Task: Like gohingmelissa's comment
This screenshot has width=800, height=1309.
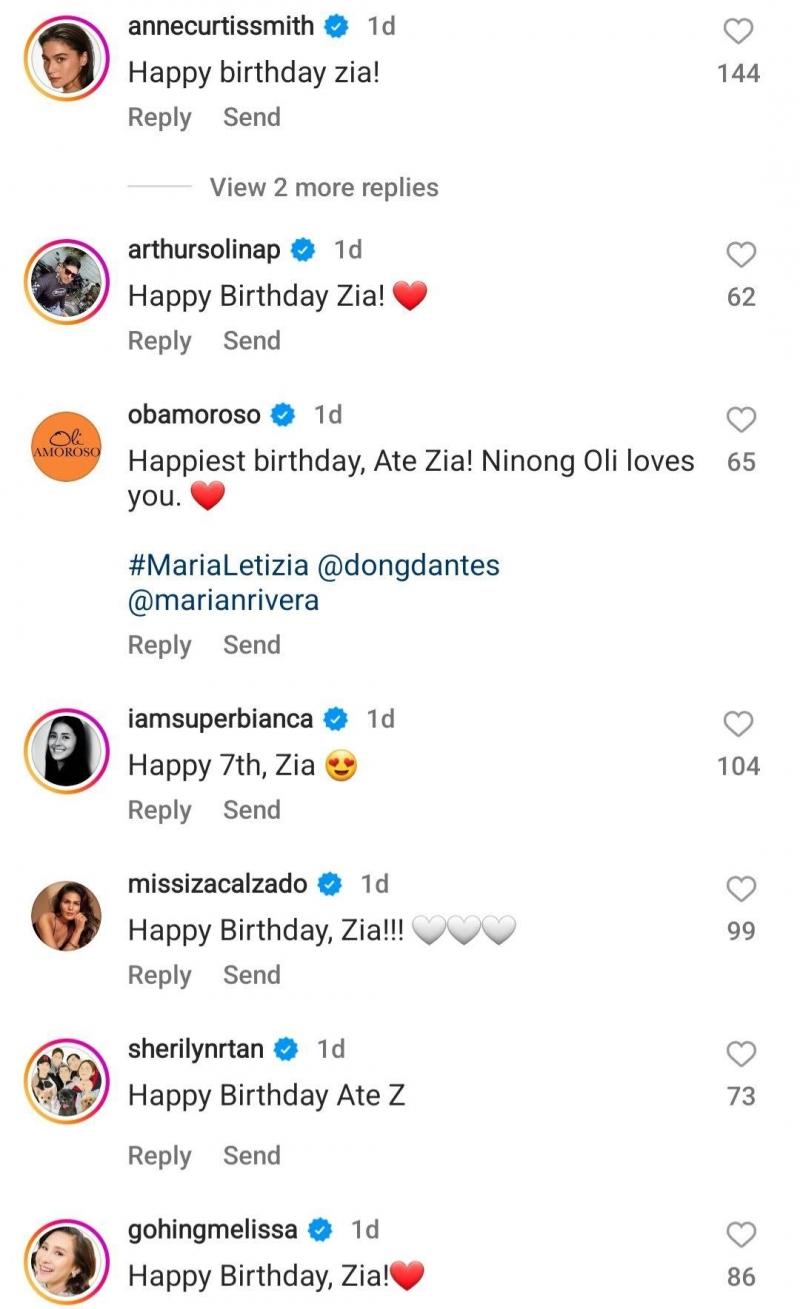Action: (740, 1236)
